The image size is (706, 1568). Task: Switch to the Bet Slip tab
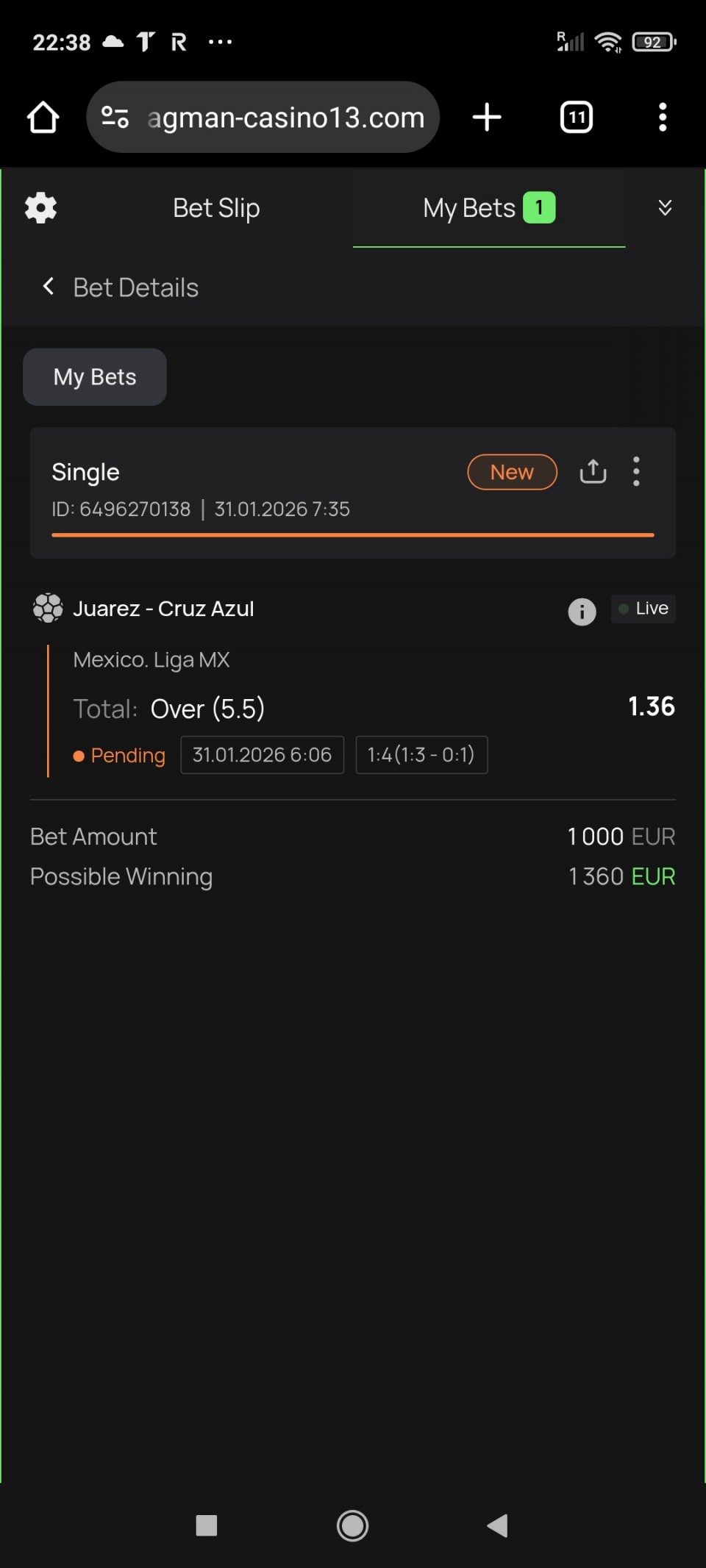coord(216,208)
